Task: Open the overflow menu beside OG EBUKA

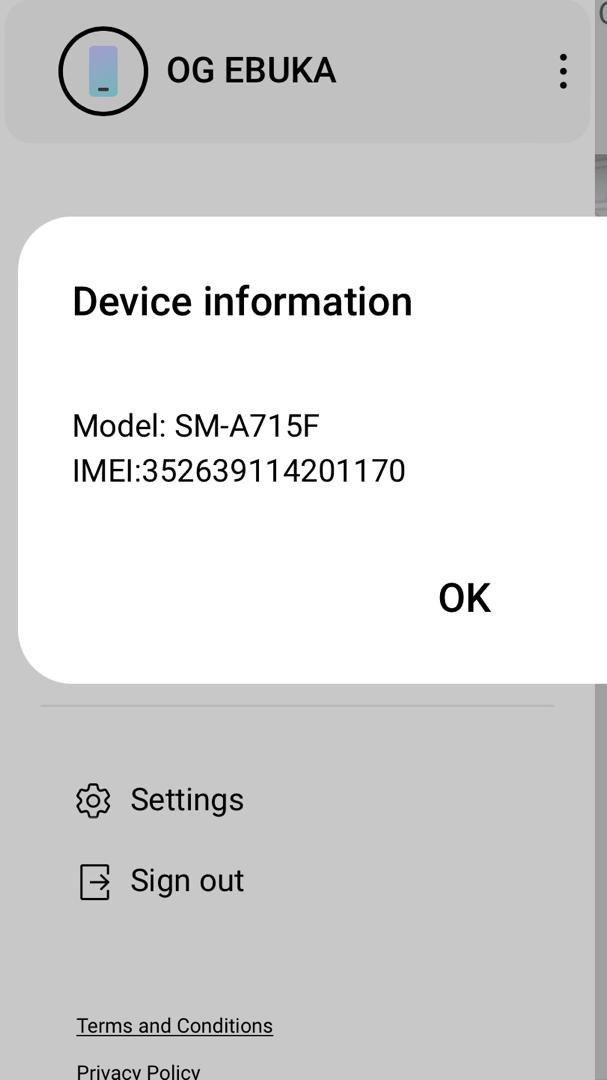Action: [563, 71]
